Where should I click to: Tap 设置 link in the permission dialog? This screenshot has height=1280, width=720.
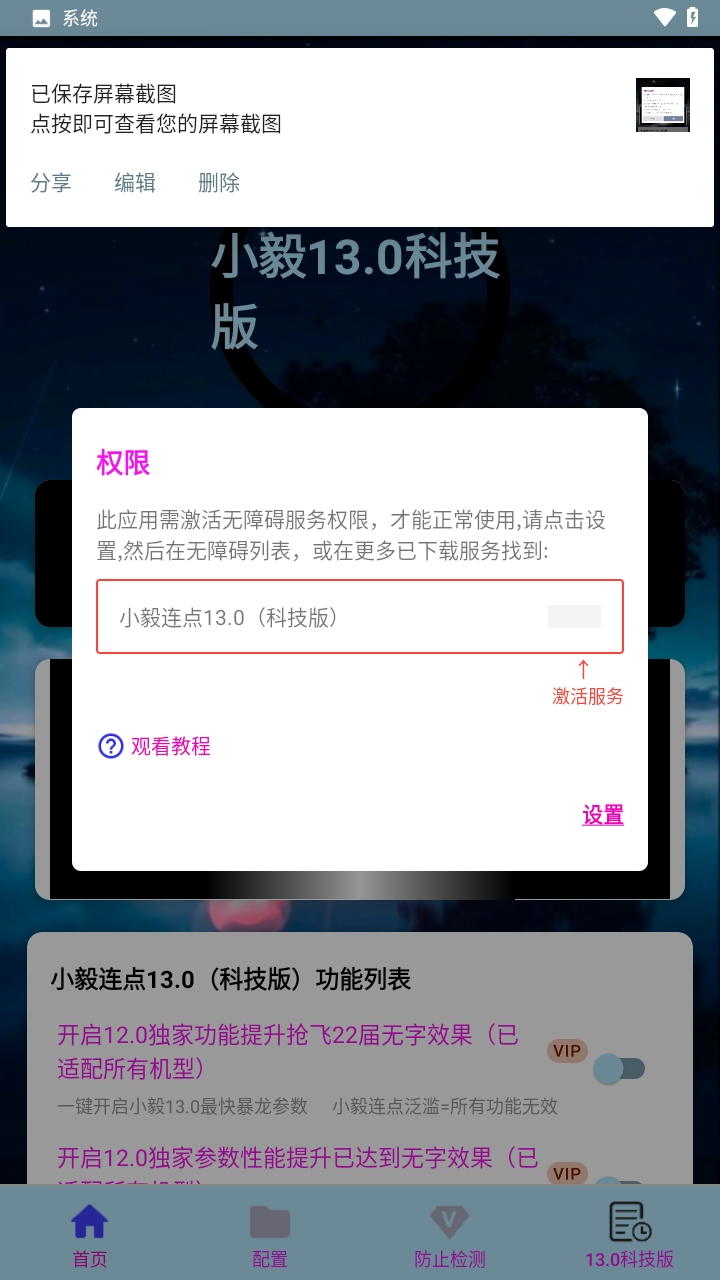point(603,815)
